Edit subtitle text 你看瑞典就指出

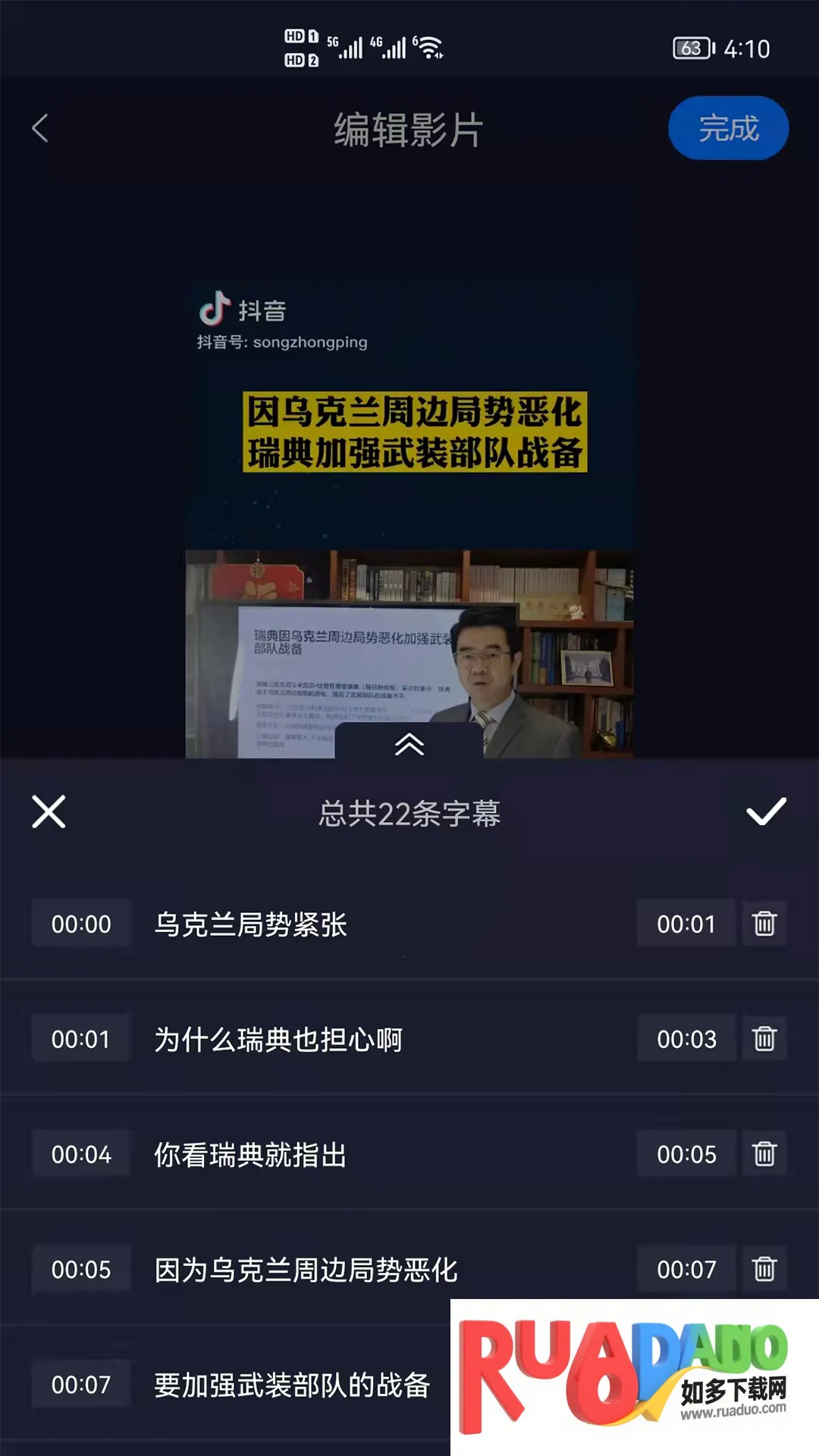click(x=251, y=1155)
